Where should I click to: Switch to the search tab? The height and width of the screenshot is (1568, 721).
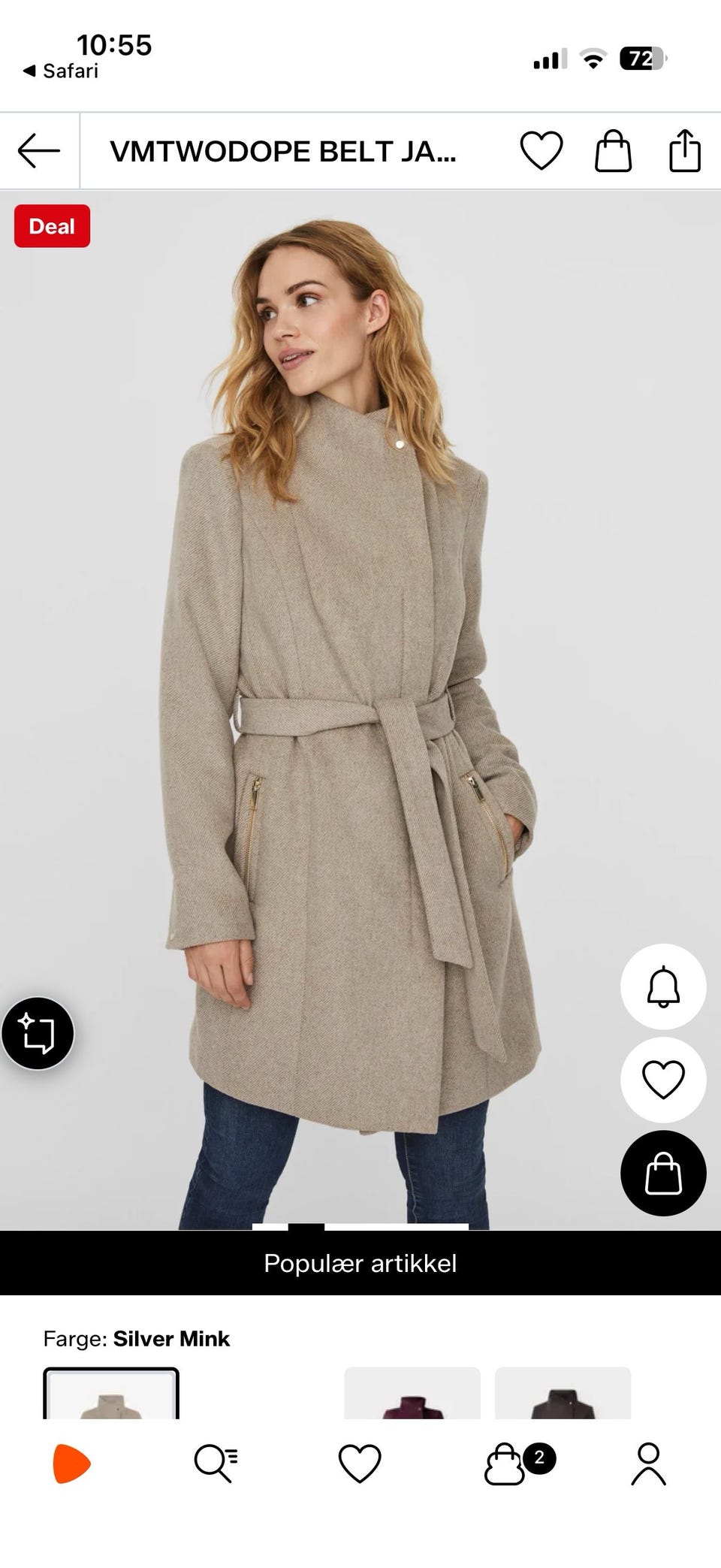tap(216, 1464)
